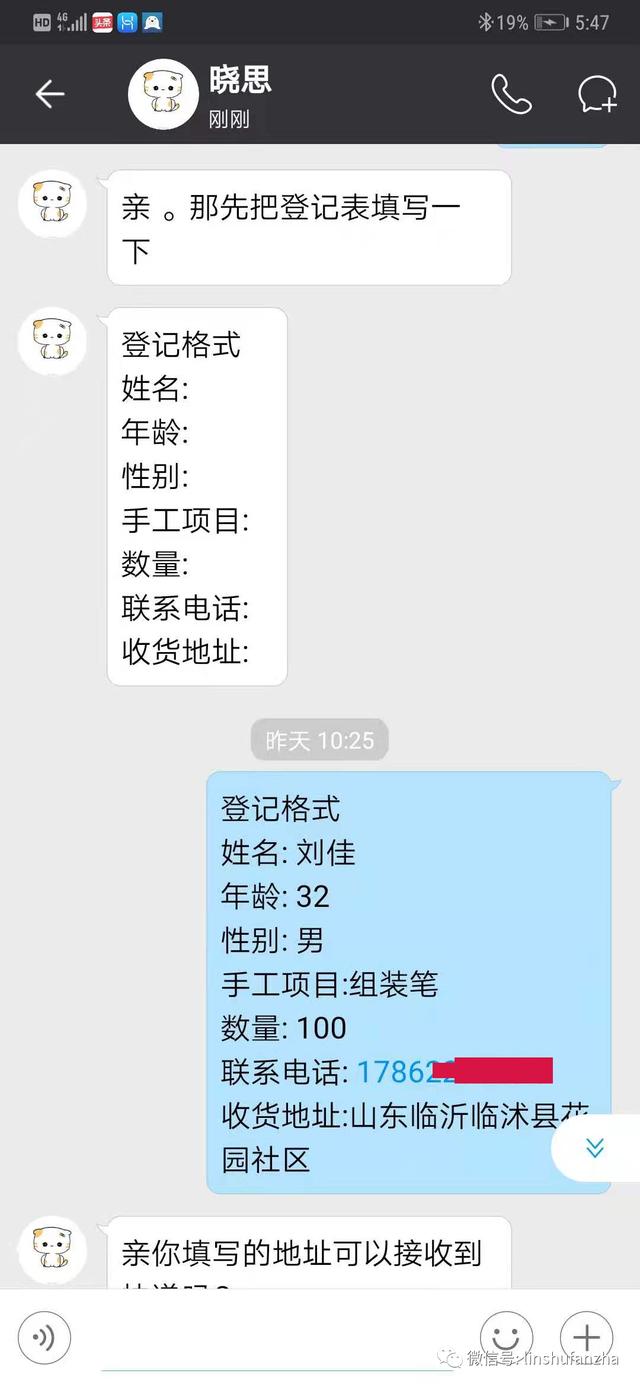Jump to latest messages with the double-chevron button
The height and width of the screenshot is (1387, 640).
pos(595,1147)
